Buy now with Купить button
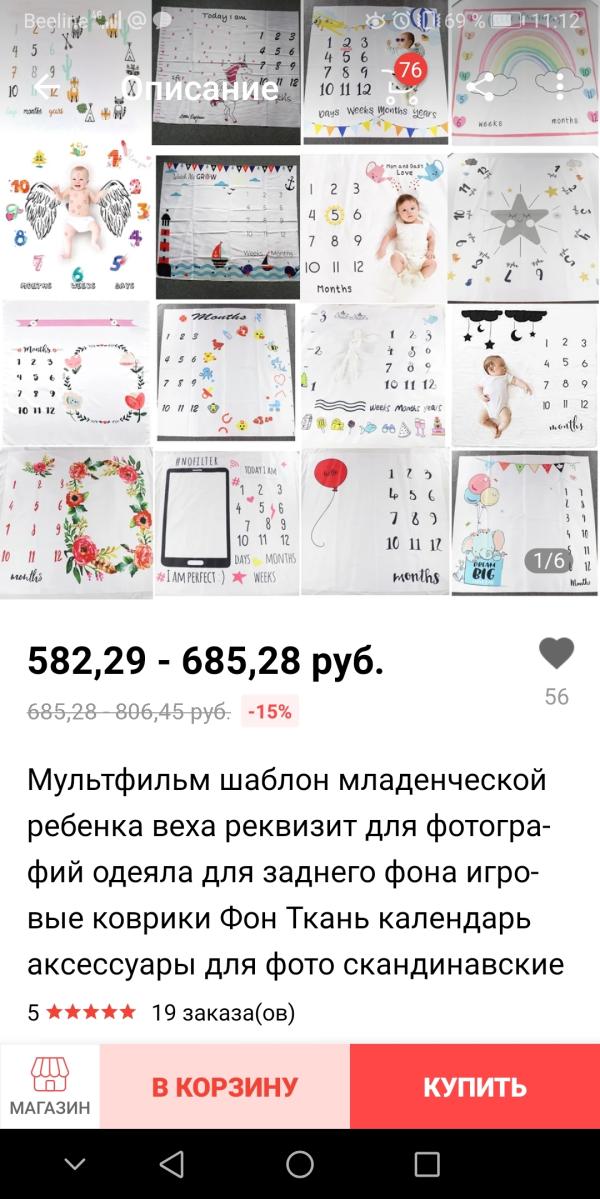 475,1087
